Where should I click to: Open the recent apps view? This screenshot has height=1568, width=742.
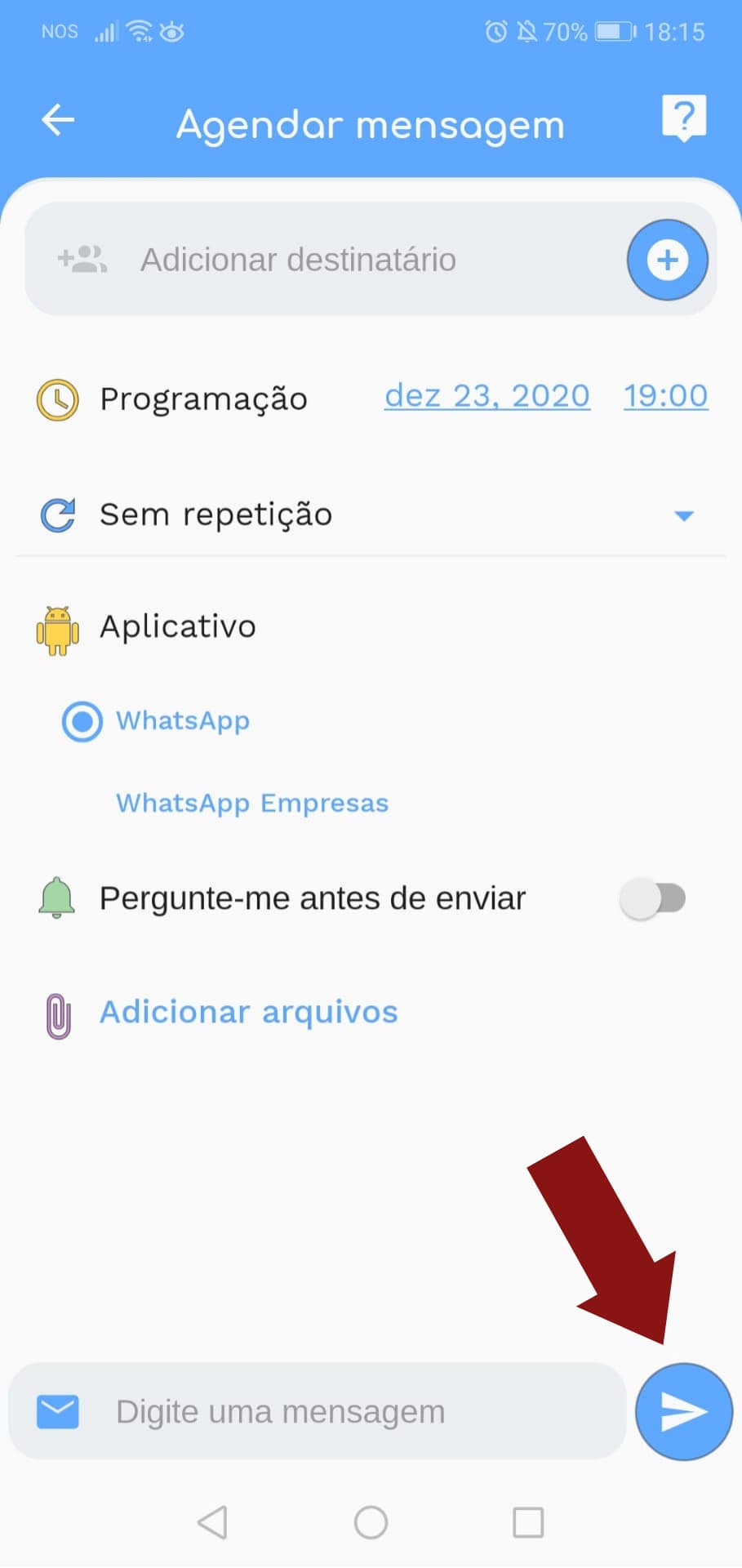[x=528, y=1522]
